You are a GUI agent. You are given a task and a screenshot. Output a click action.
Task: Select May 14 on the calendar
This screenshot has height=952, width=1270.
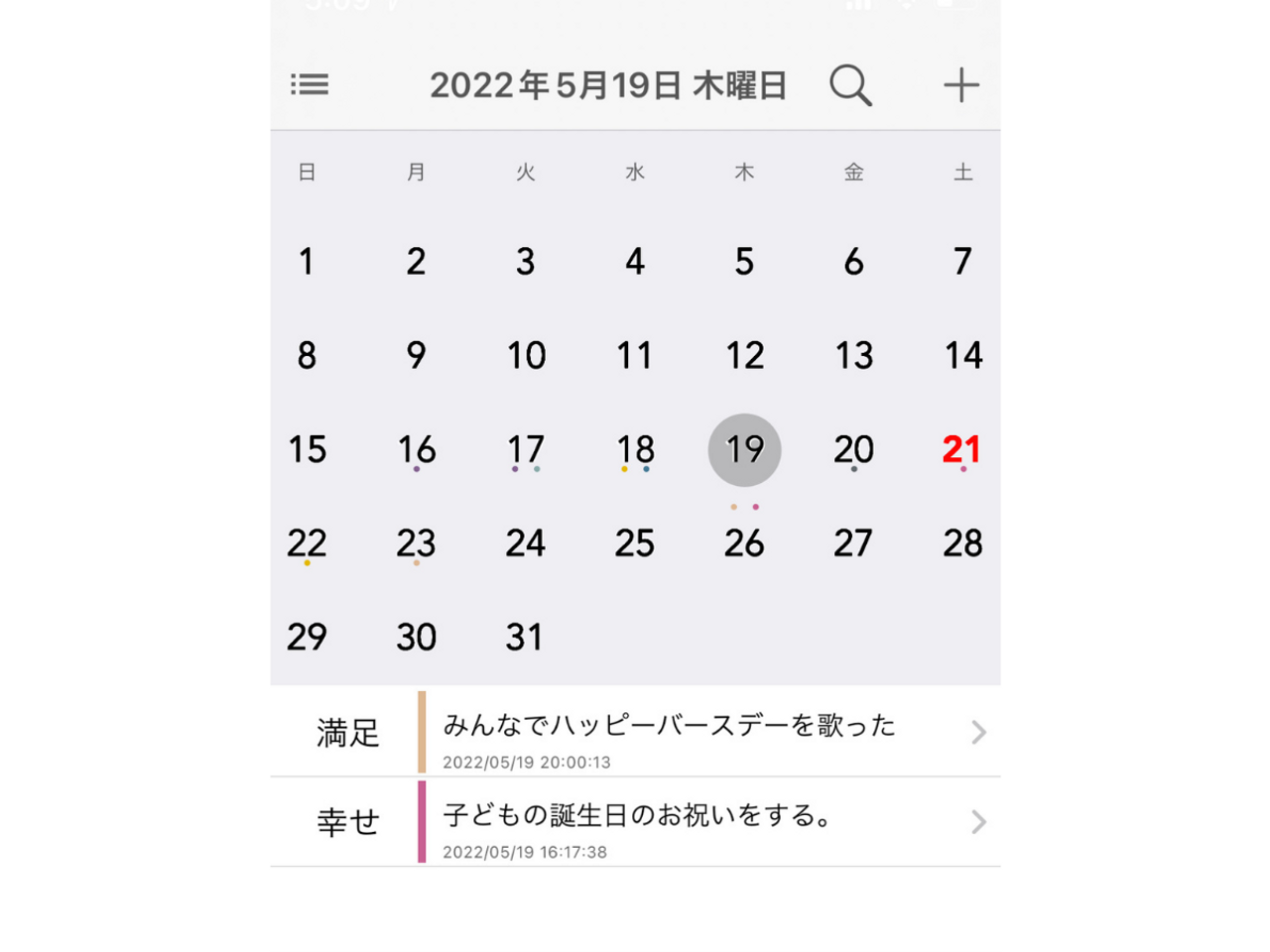(962, 356)
